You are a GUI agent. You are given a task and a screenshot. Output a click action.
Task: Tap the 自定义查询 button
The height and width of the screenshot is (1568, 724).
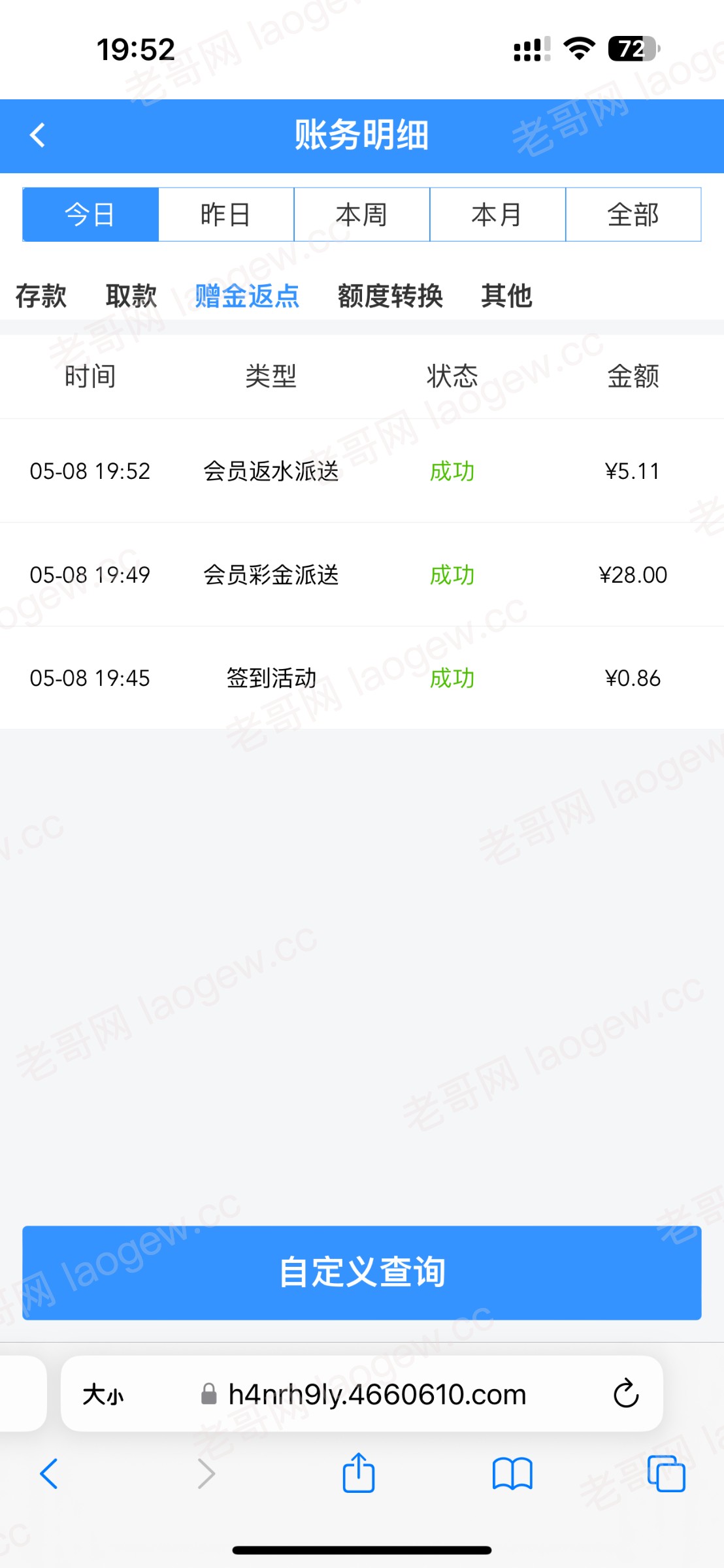362,1273
